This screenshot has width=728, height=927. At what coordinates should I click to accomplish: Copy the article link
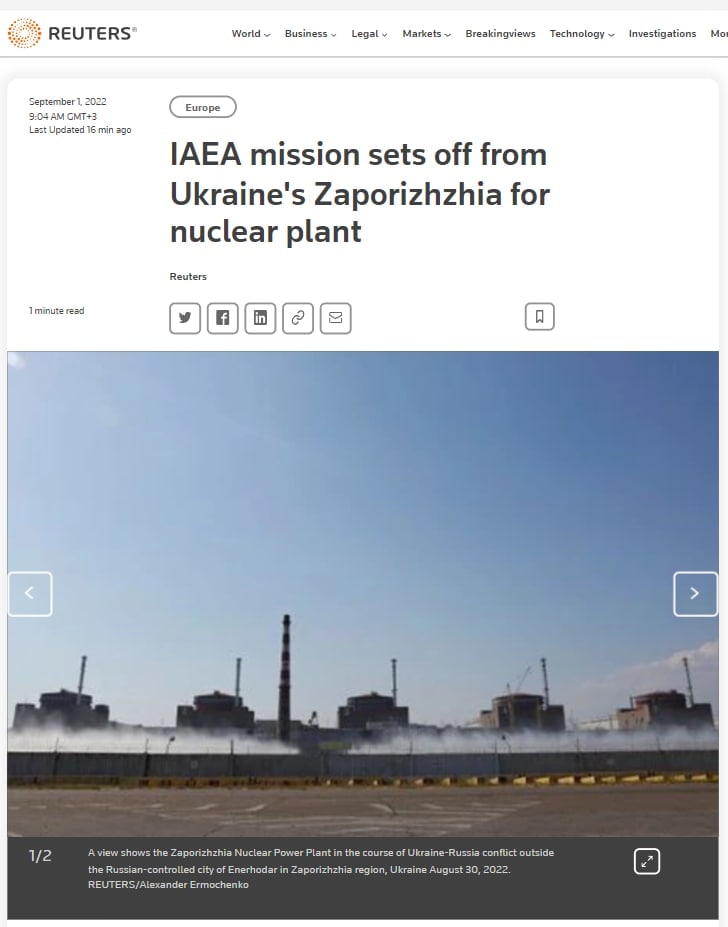coord(297,318)
